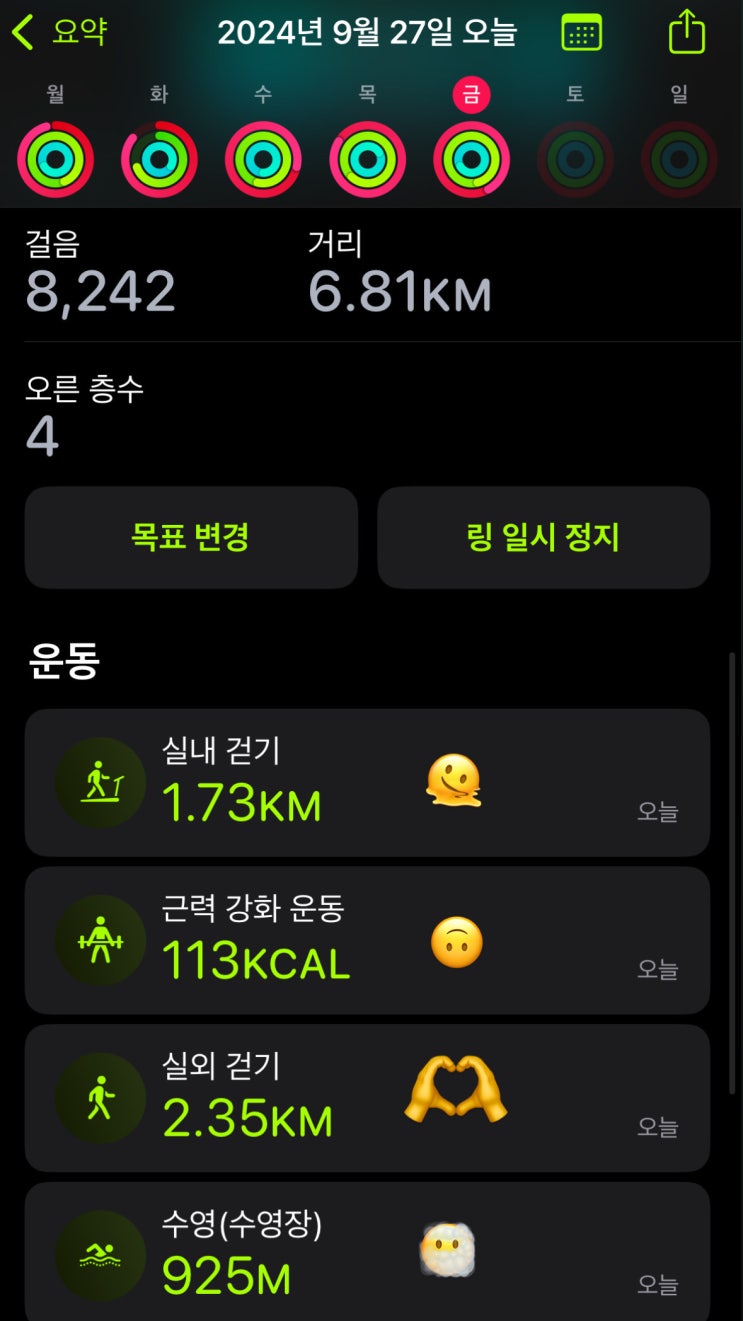Select Sunday (일) activity rings
743x1321 pixels.
[679, 159]
